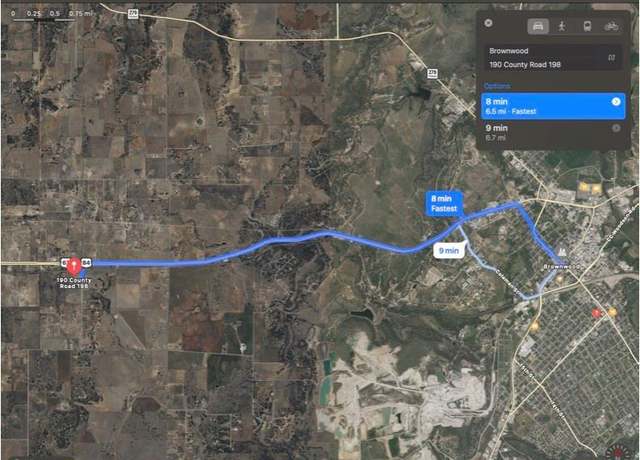Edit the Brownwood starting point field
This screenshot has width=640, height=460.
(540, 50)
